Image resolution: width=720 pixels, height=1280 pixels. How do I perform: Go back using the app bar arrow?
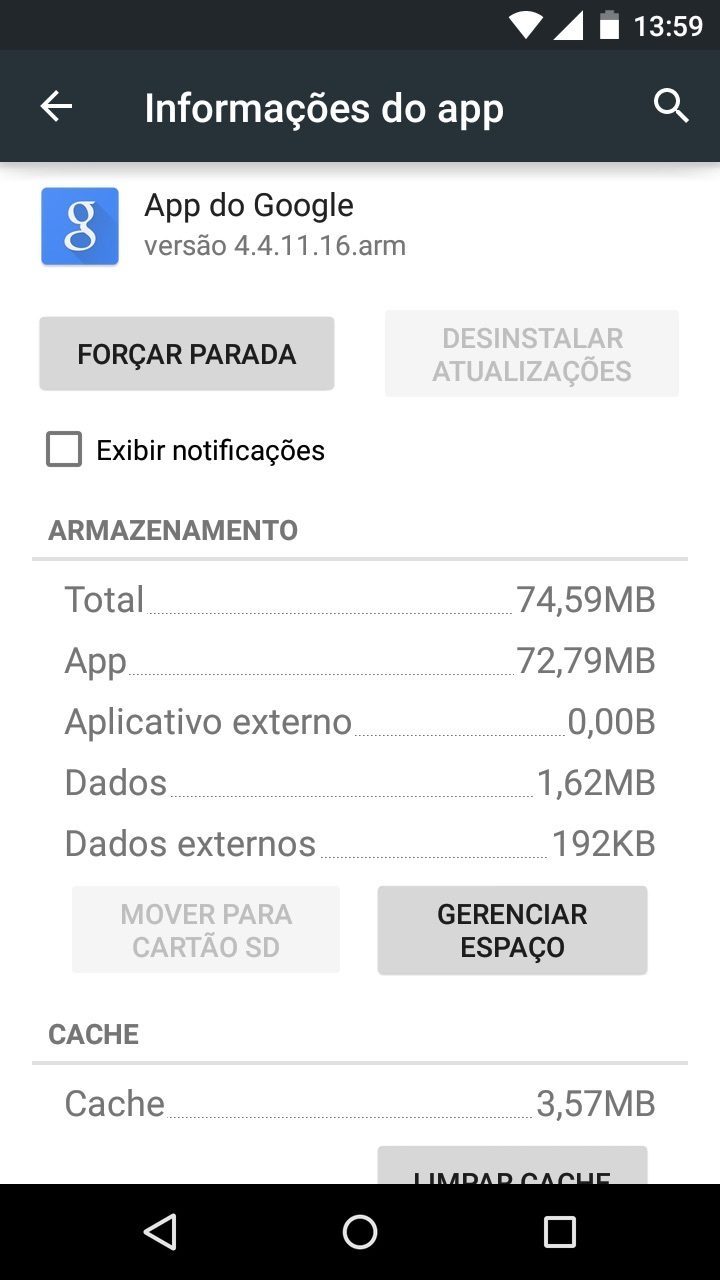point(56,107)
